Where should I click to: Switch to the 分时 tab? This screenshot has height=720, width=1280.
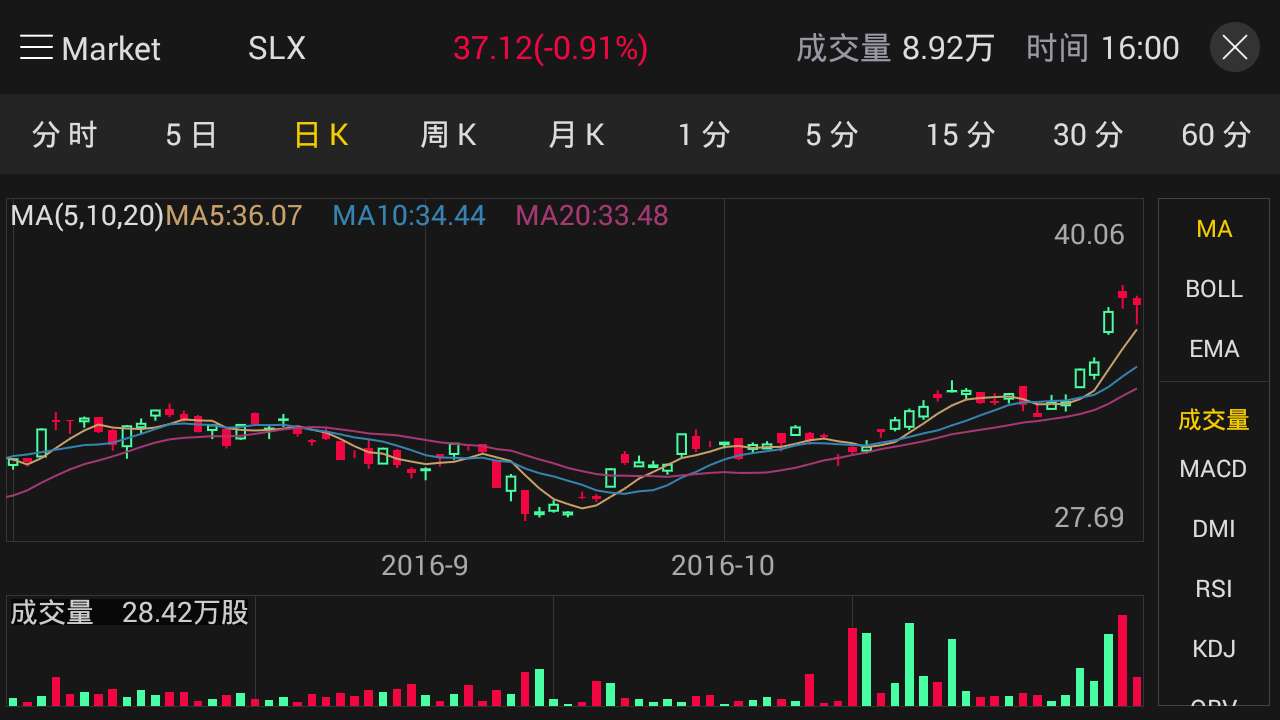(x=64, y=135)
